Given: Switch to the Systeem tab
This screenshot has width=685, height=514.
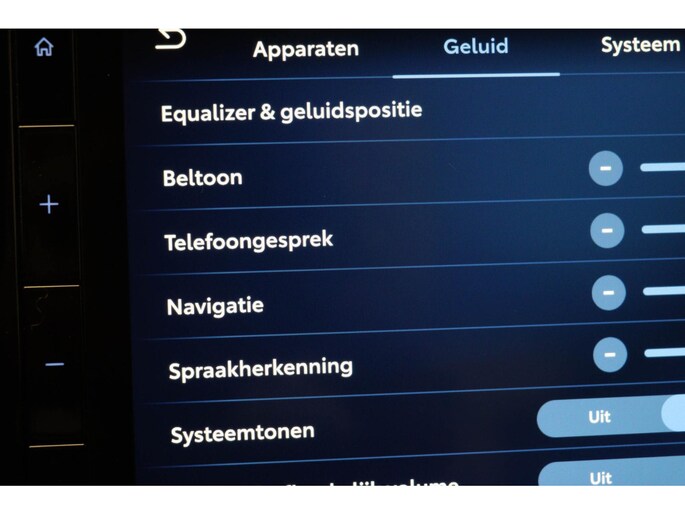Looking at the screenshot, I should point(640,45).
